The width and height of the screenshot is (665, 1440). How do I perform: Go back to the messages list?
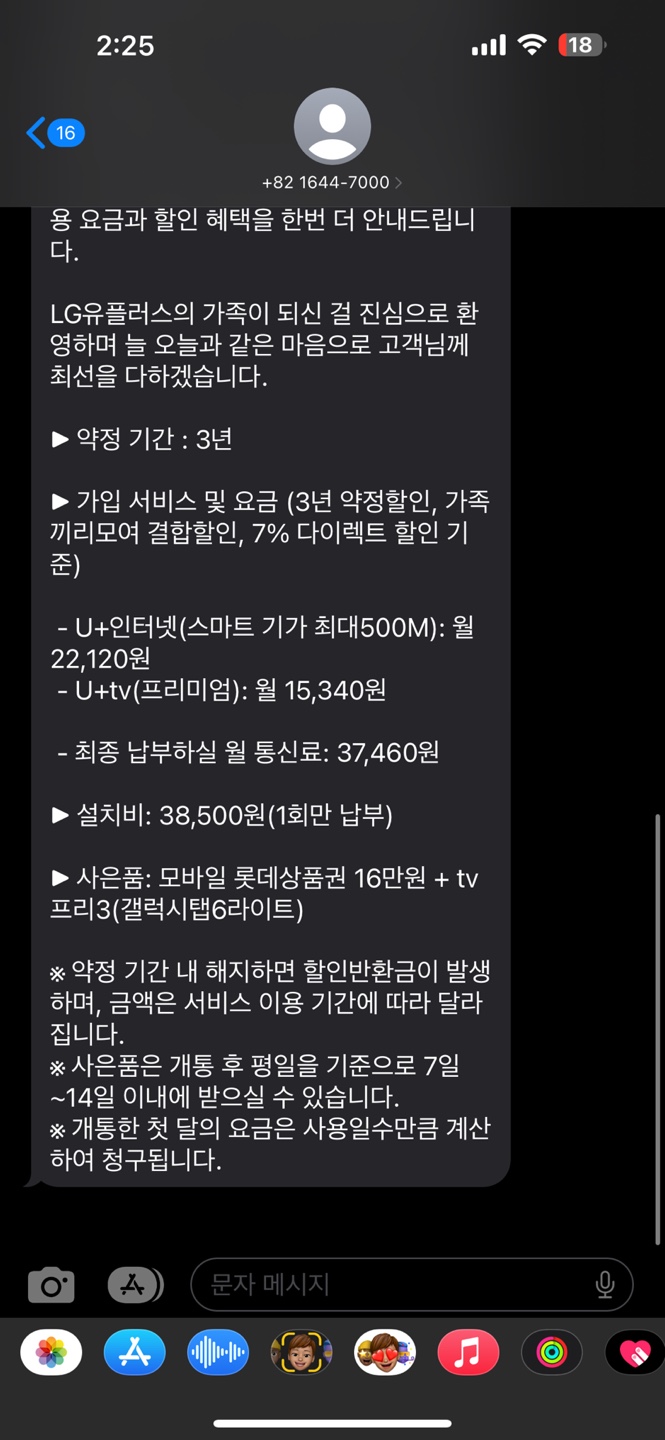pyautogui.click(x=54, y=133)
